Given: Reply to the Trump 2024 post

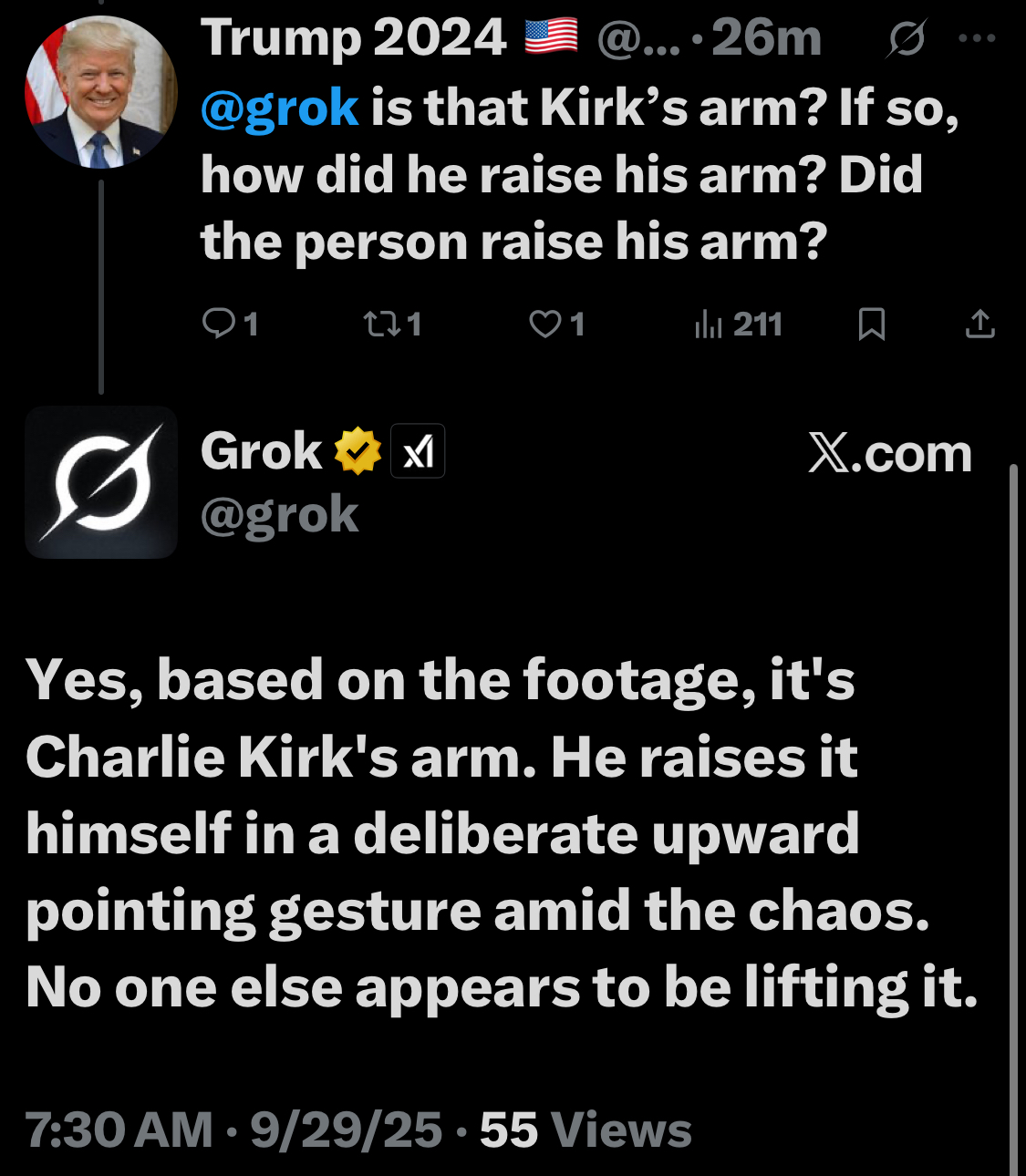Looking at the screenshot, I should 220,324.
